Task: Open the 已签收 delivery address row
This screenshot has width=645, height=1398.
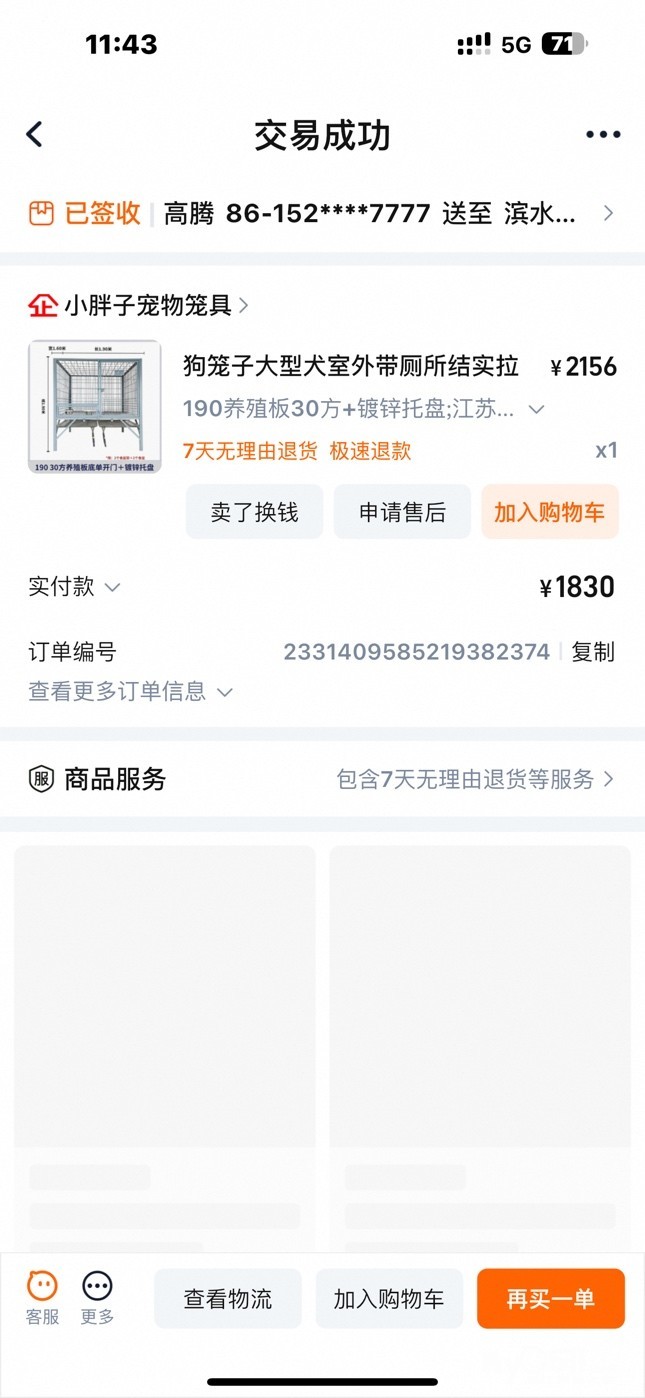Action: coord(322,213)
